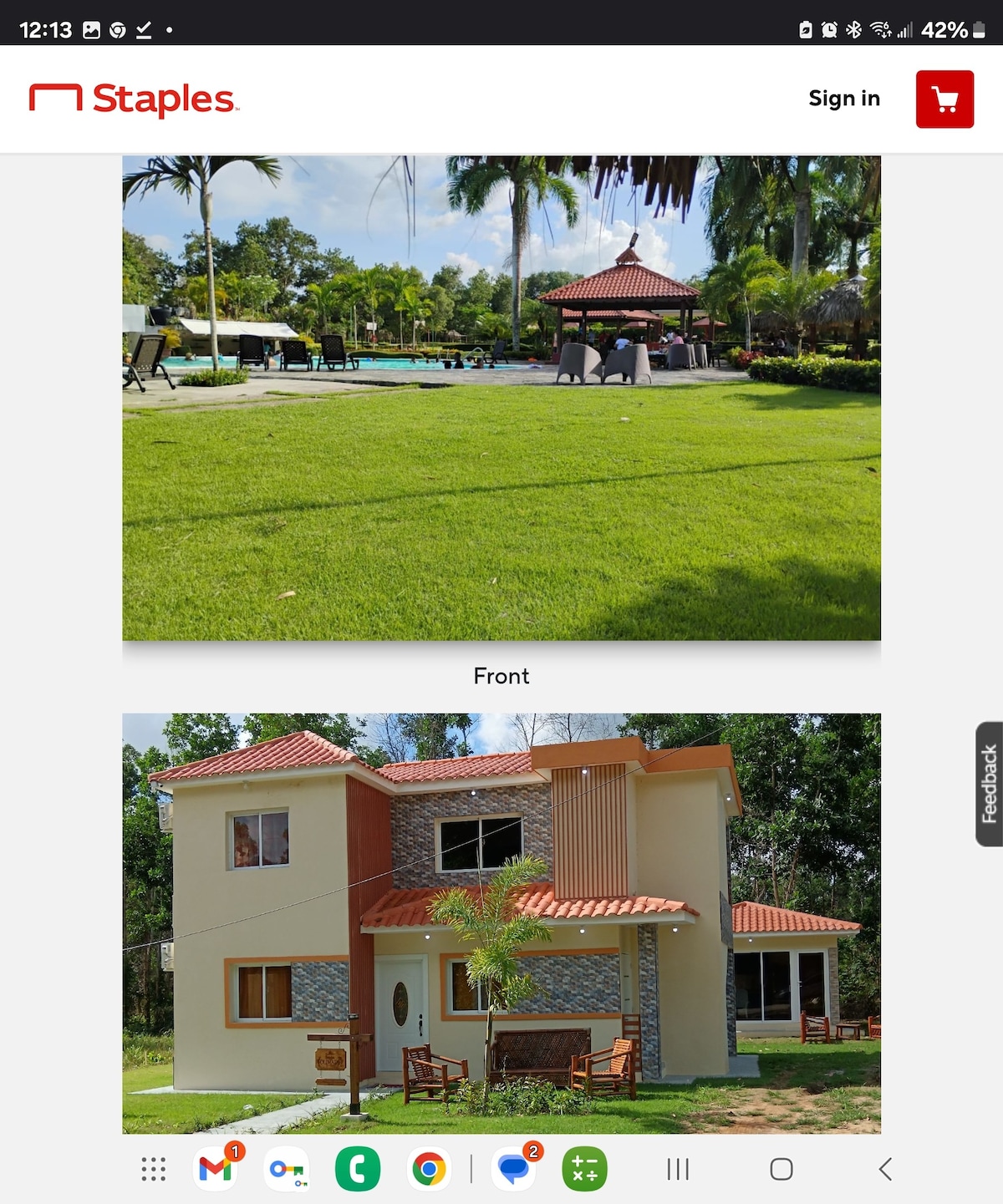Open the Messages app from the taskbar
The image size is (1003, 1204).
tap(514, 1169)
